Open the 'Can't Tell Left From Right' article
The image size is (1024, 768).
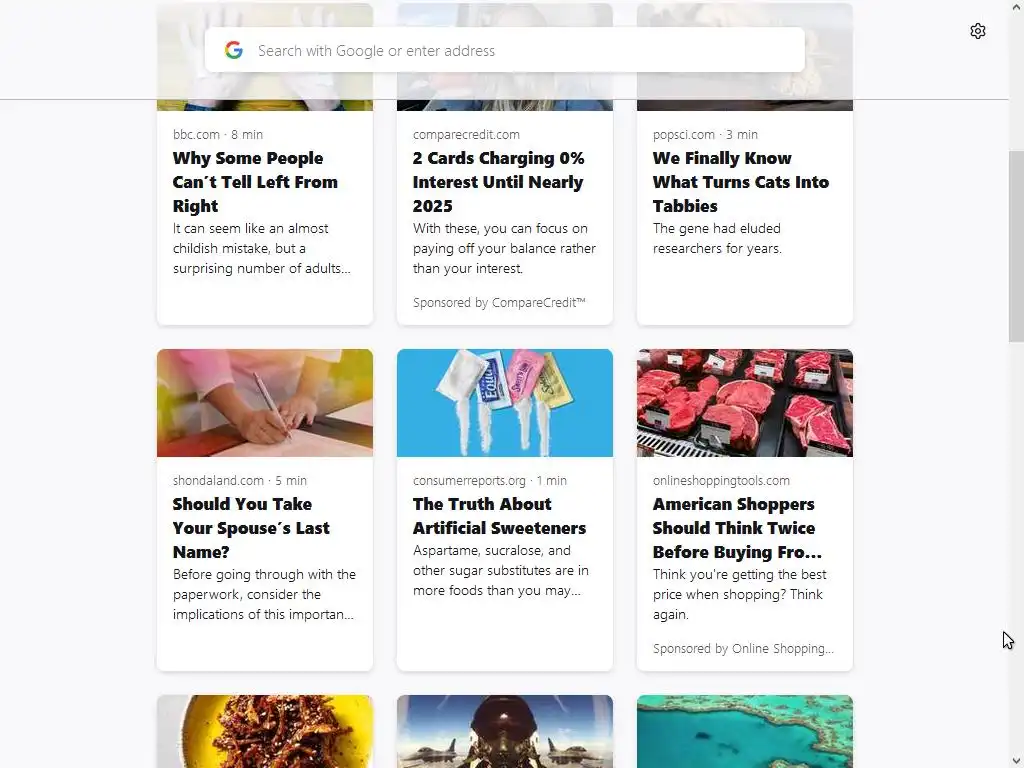coord(255,182)
